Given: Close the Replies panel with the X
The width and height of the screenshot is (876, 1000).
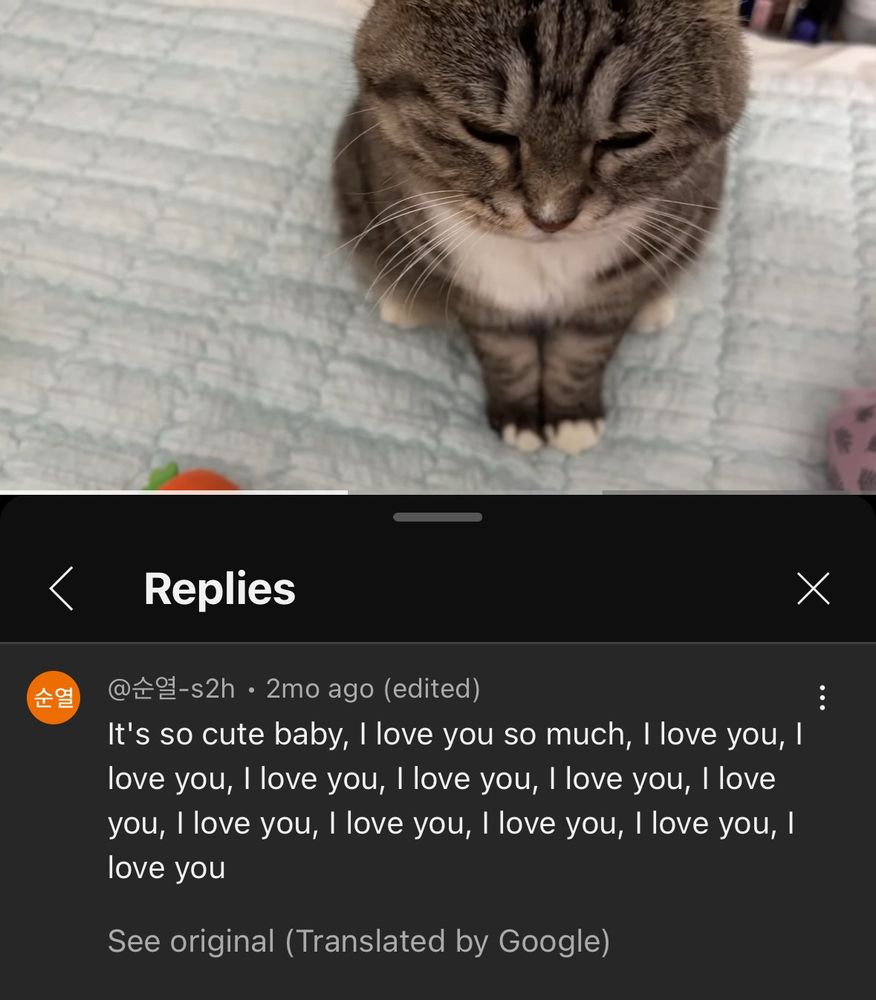Looking at the screenshot, I should pos(814,589).
